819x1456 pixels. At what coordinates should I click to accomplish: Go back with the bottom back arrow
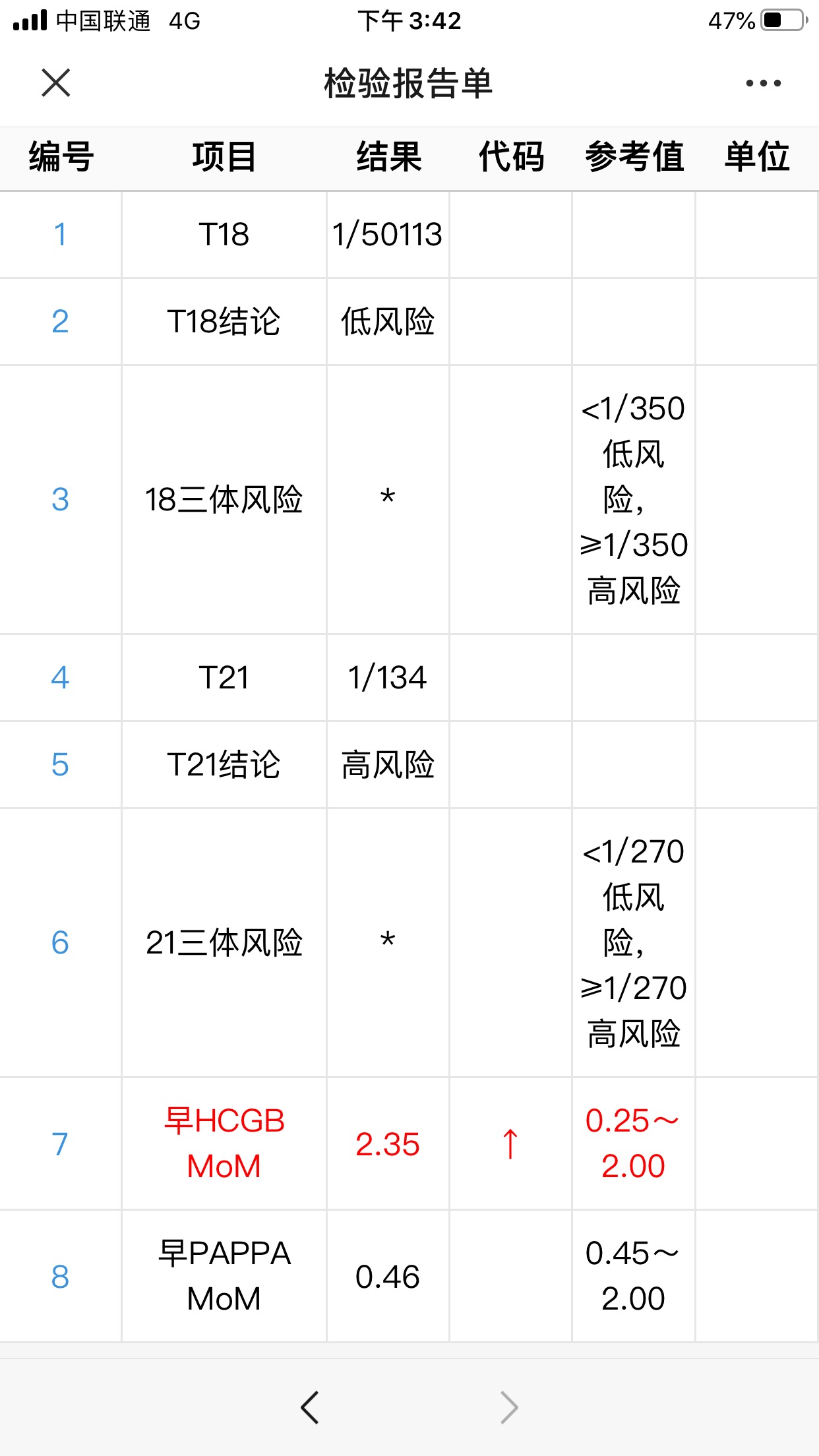pos(310,1407)
